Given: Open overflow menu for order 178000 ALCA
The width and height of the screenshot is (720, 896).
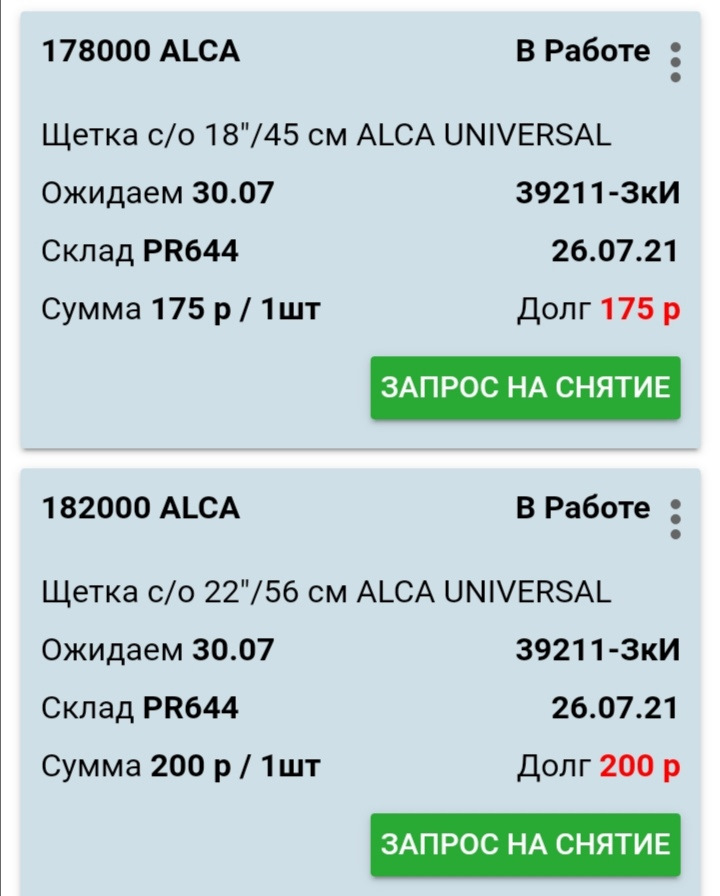Looking at the screenshot, I should point(676,61).
